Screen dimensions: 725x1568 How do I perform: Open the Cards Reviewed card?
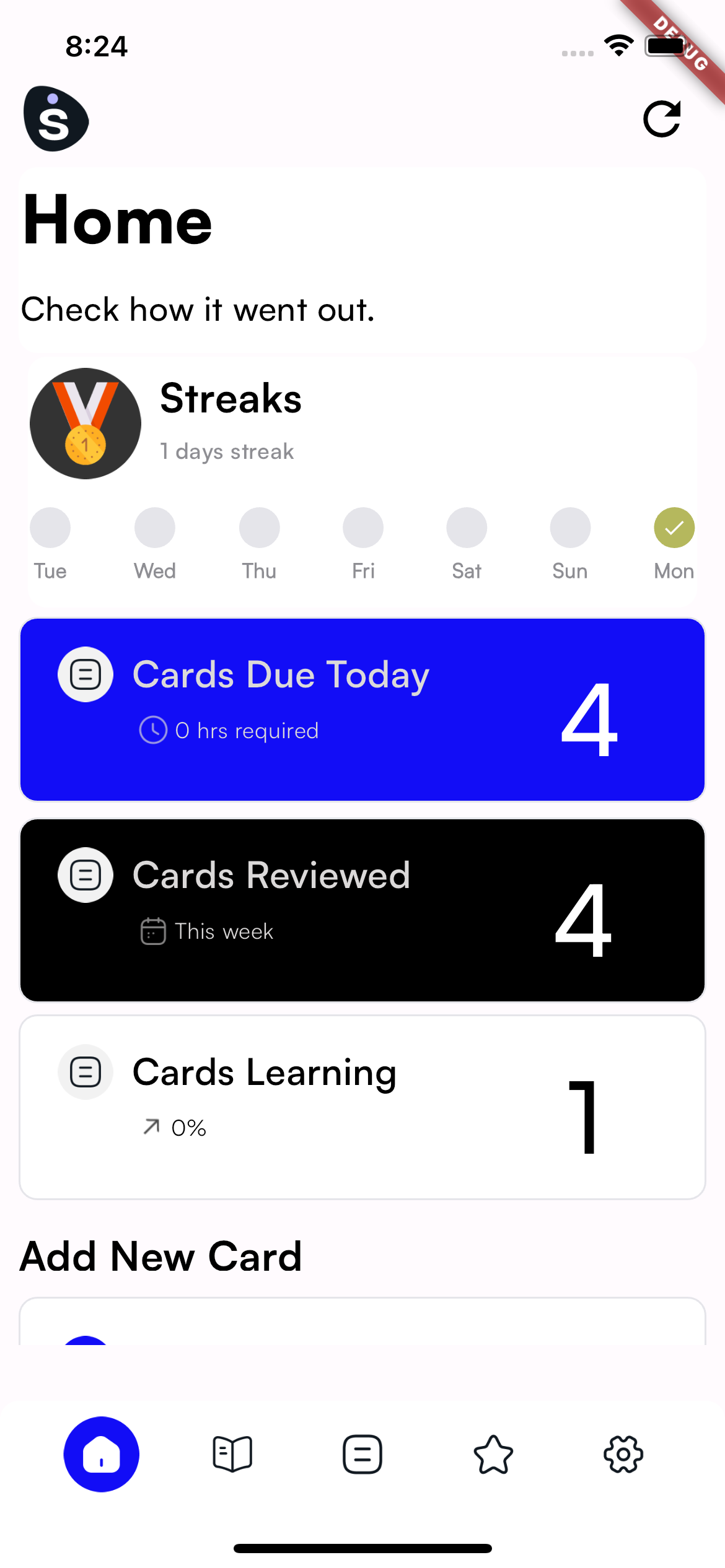[362, 910]
